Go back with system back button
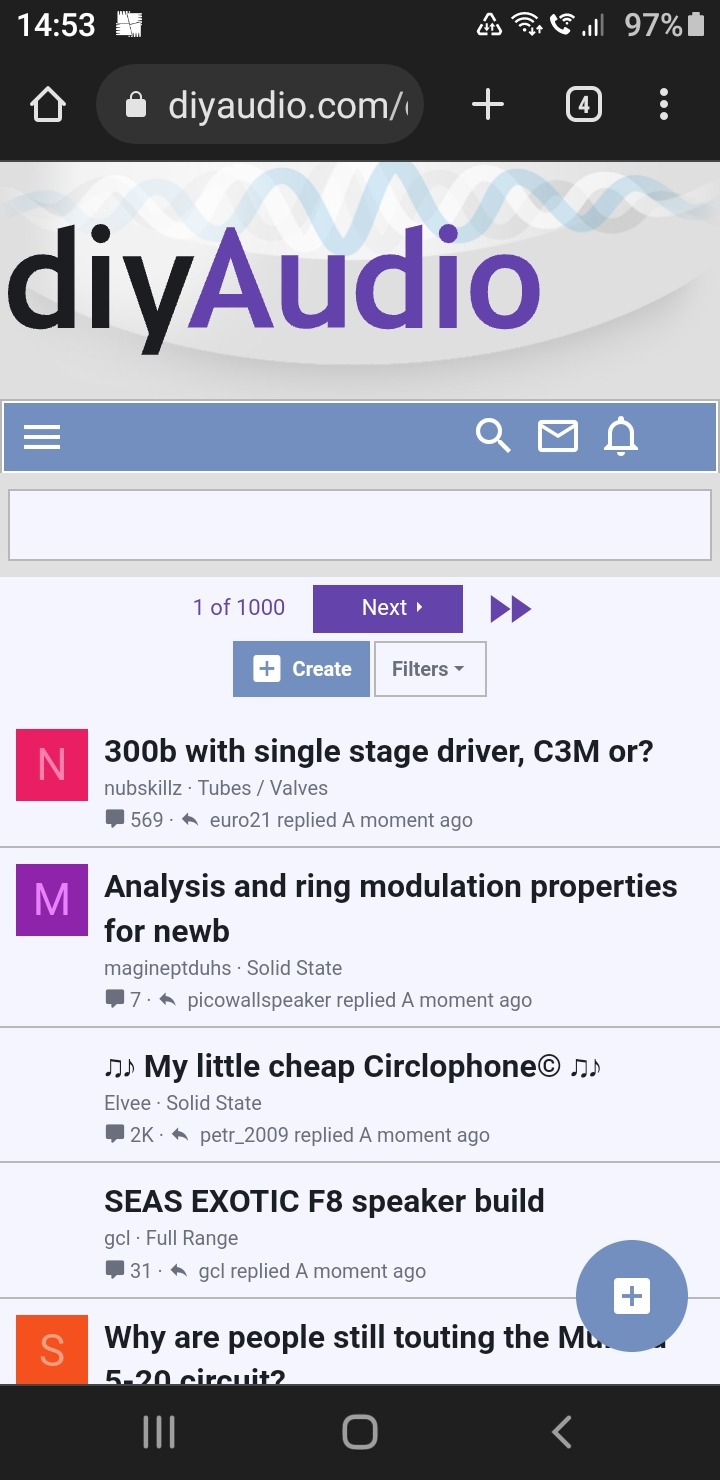720x1480 pixels. pos(562,1432)
